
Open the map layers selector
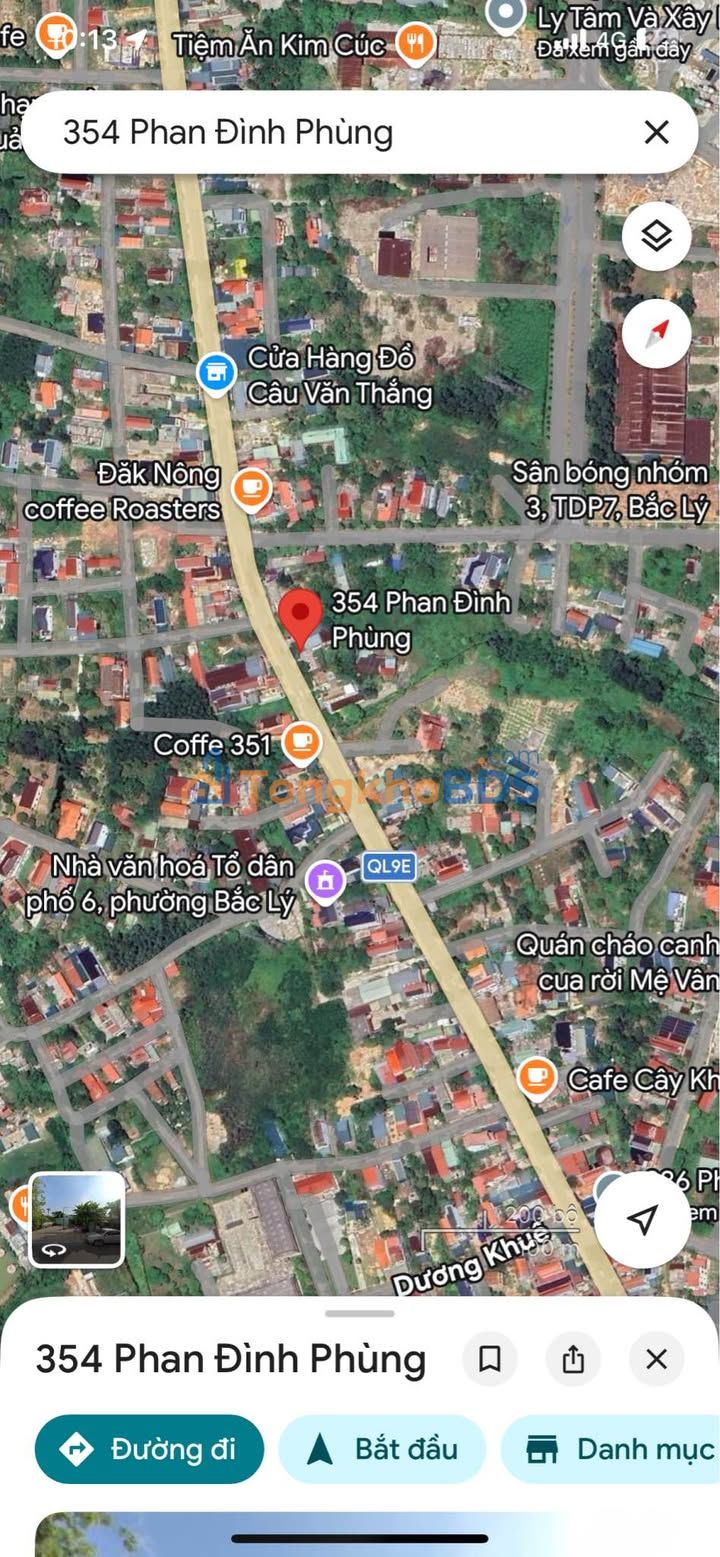[x=656, y=237]
